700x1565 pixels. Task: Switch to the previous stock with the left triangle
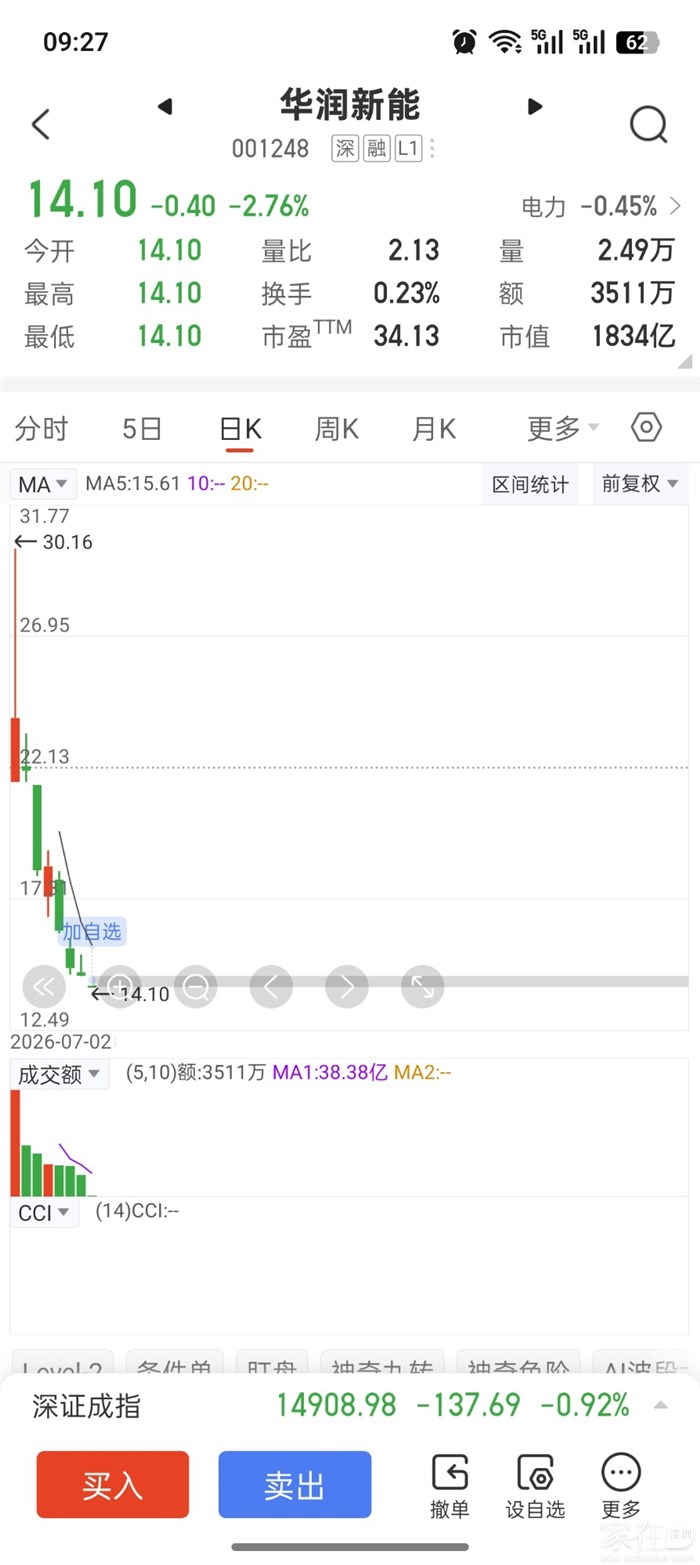165,106
